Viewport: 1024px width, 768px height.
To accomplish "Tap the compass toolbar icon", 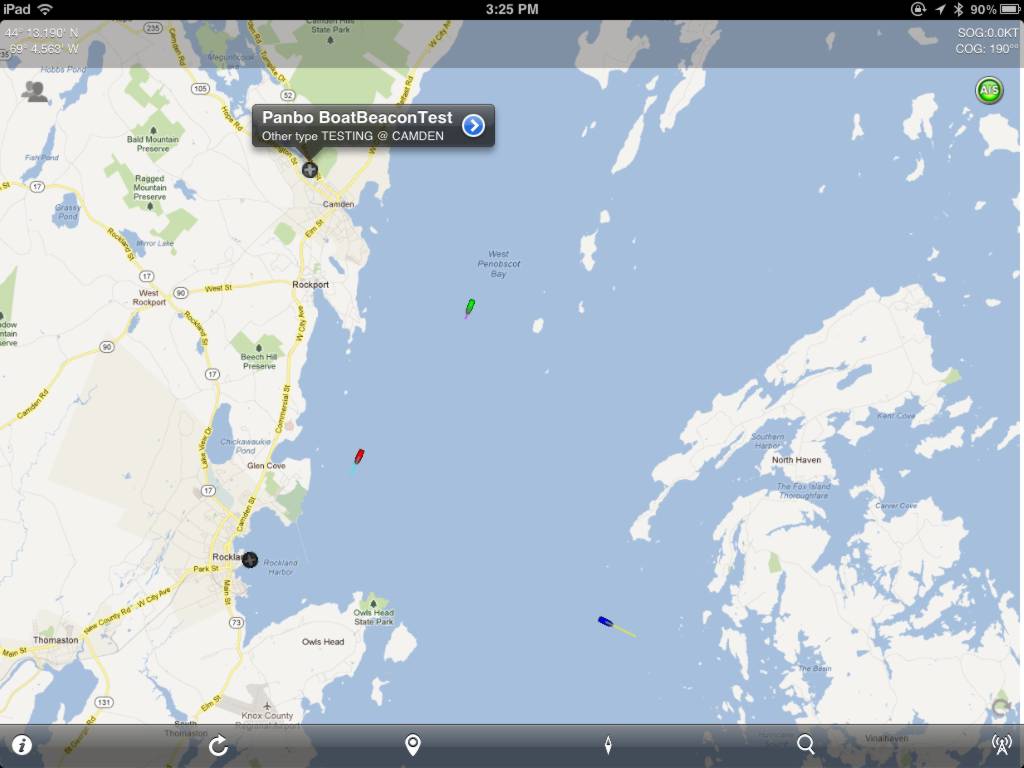I will pos(608,745).
